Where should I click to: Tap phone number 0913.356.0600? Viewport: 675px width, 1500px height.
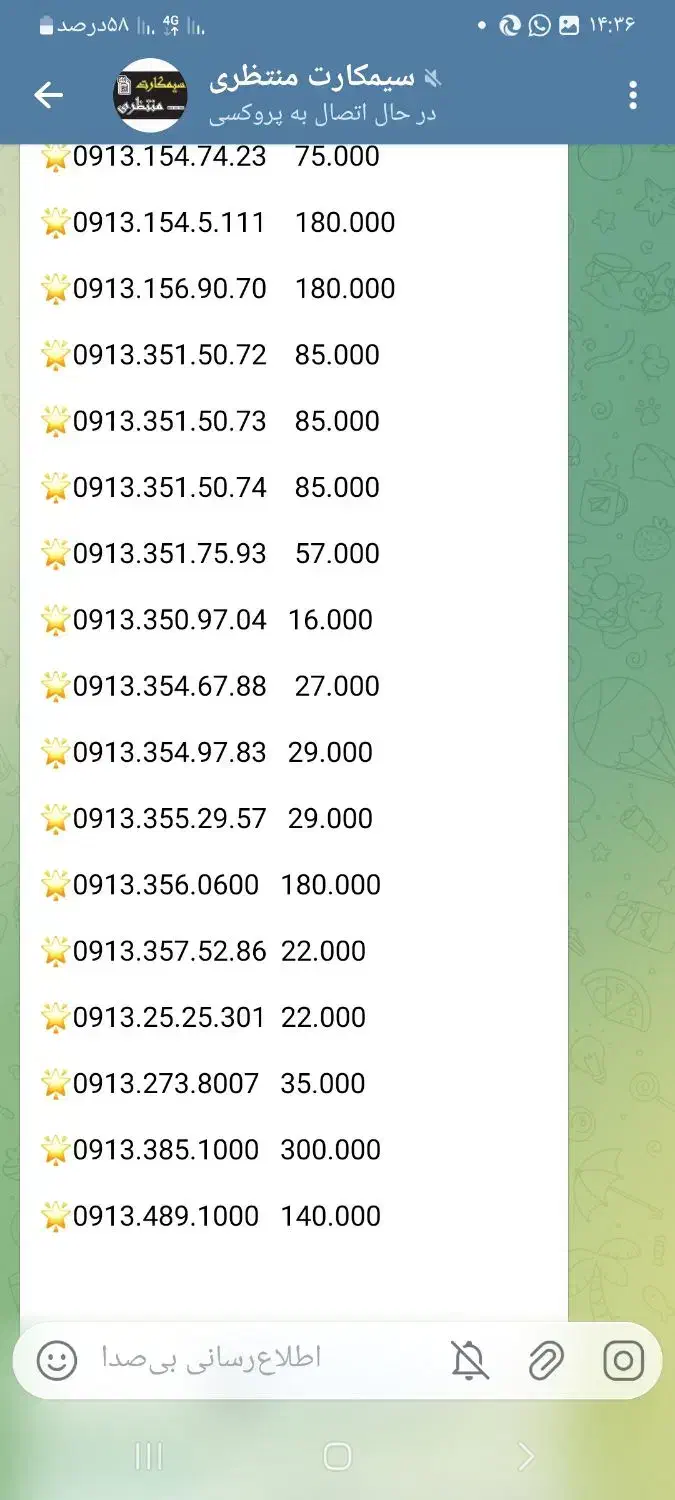pyautogui.click(x=166, y=885)
